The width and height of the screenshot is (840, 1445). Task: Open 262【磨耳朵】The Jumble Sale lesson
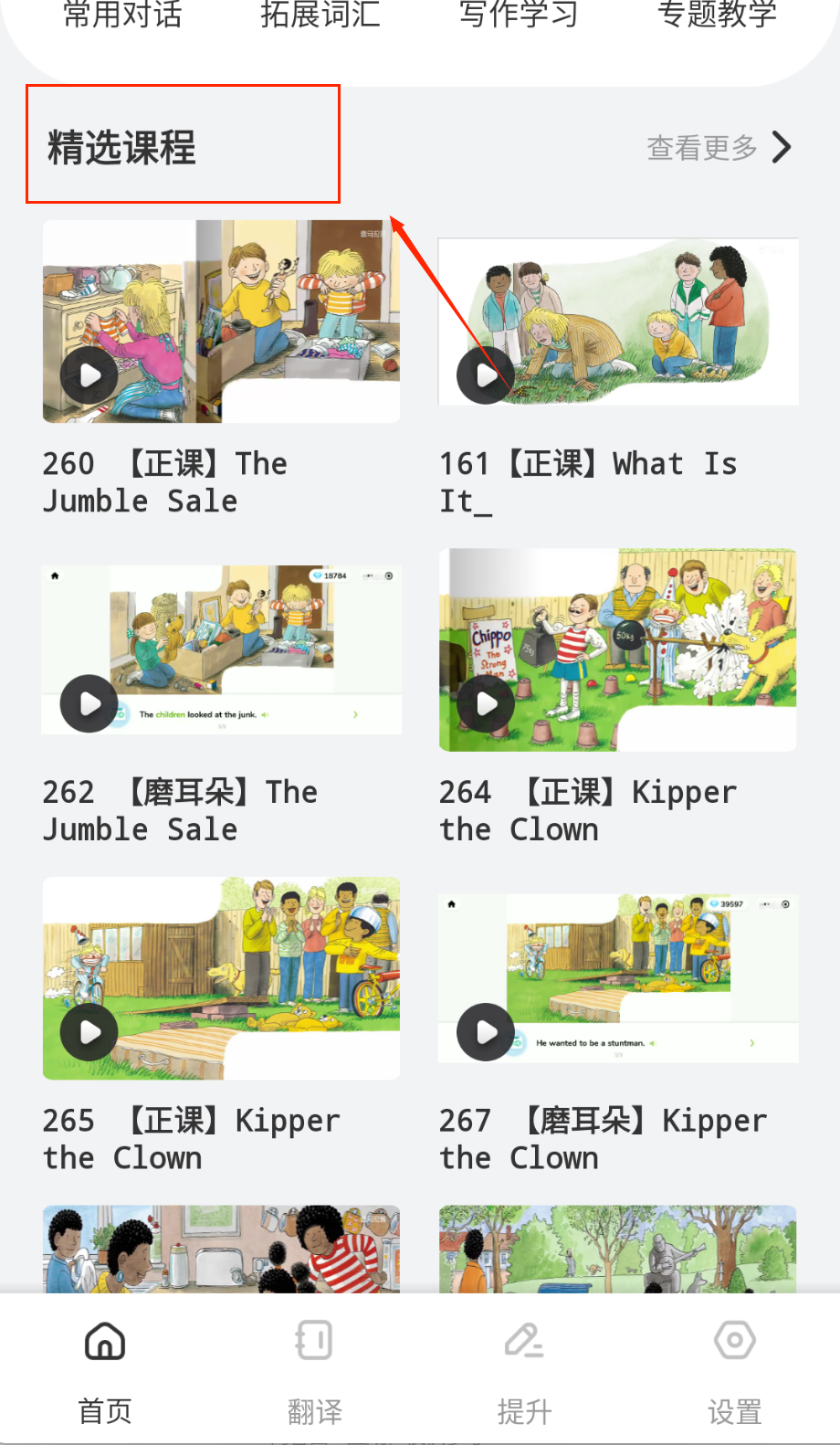coord(221,649)
